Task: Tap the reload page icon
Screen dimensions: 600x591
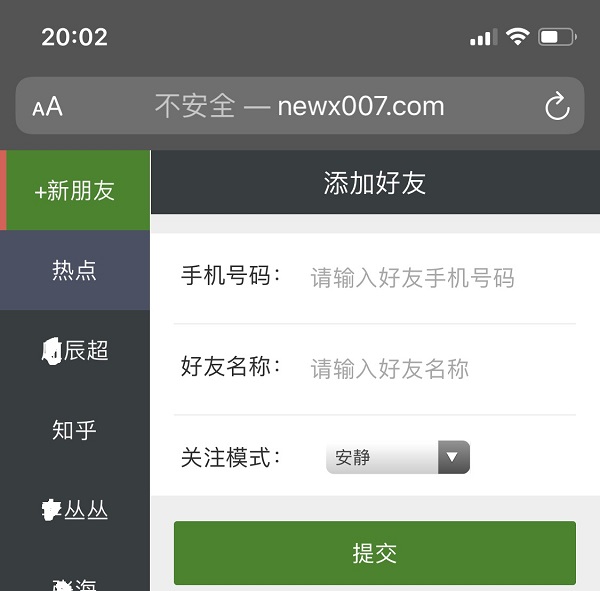Action: 556,106
